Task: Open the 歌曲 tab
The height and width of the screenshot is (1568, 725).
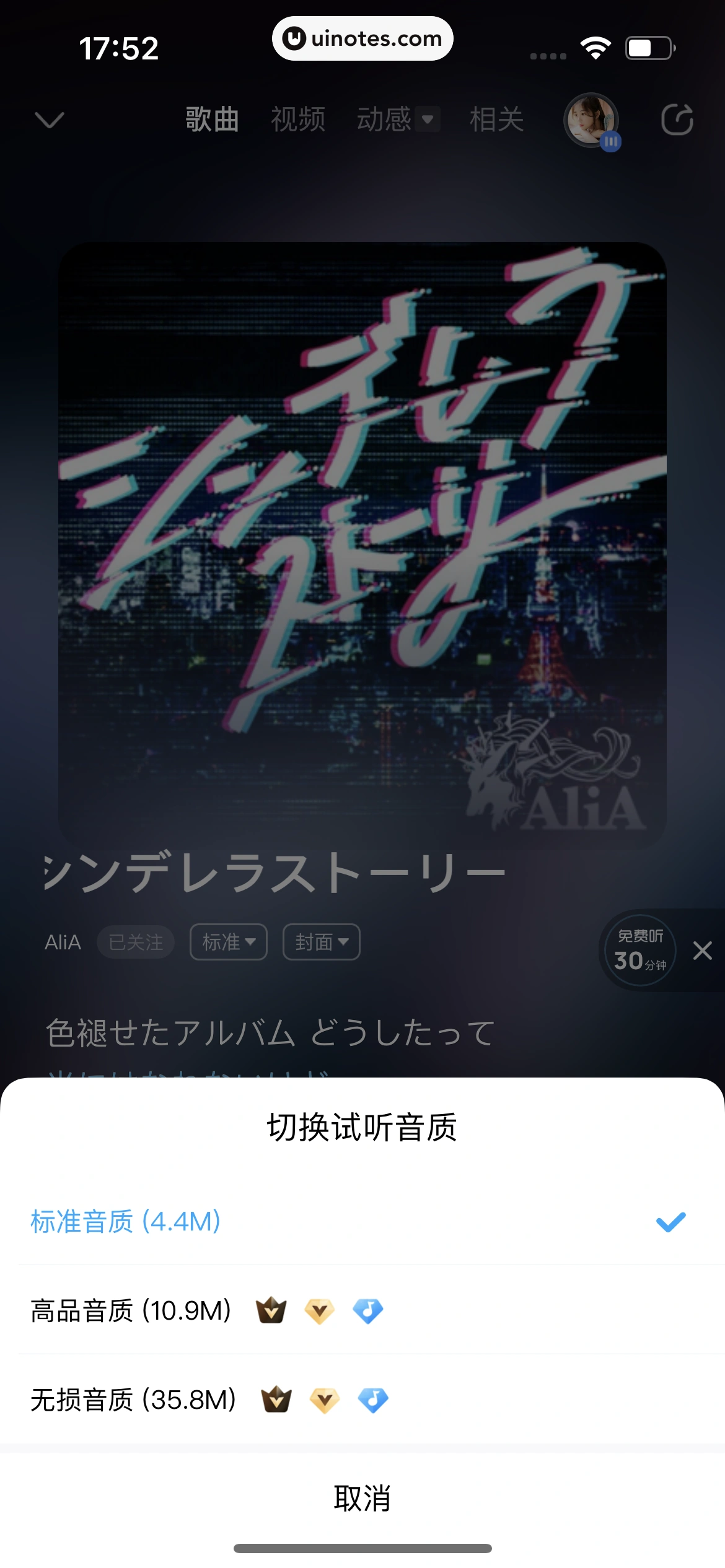Action: click(x=213, y=120)
